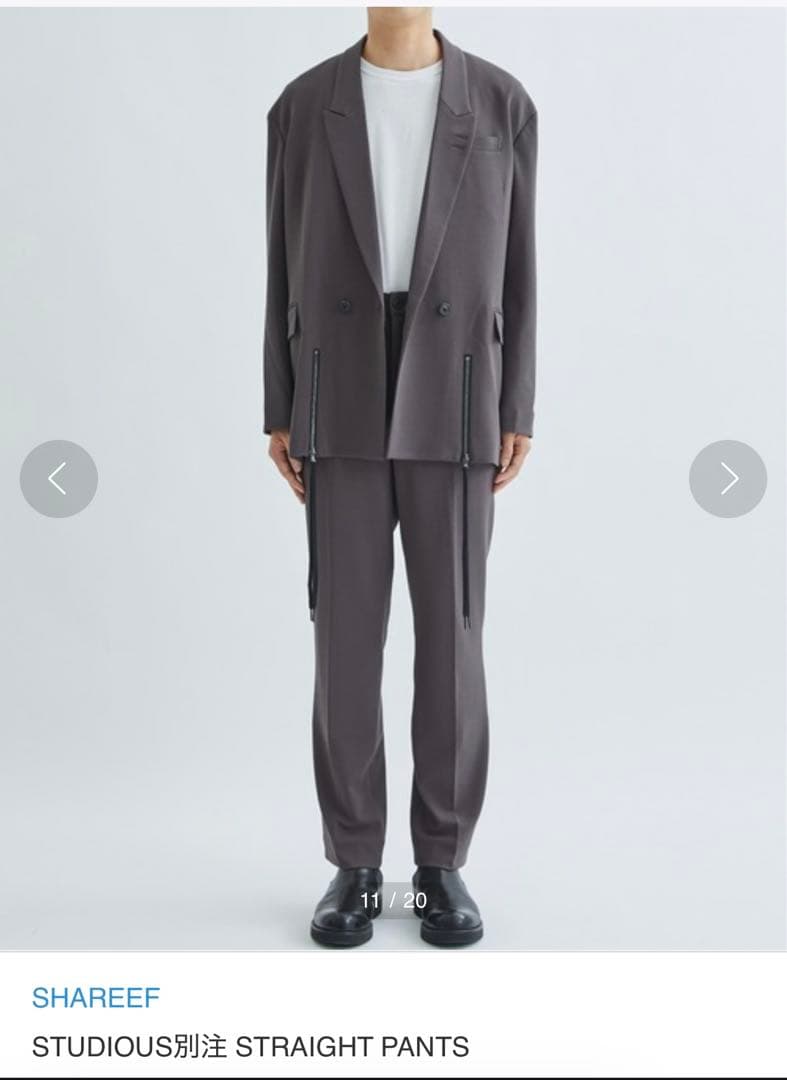The width and height of the screenshot is (787, 1080).
Task: Go to the next product image
Action: [727, 479]
